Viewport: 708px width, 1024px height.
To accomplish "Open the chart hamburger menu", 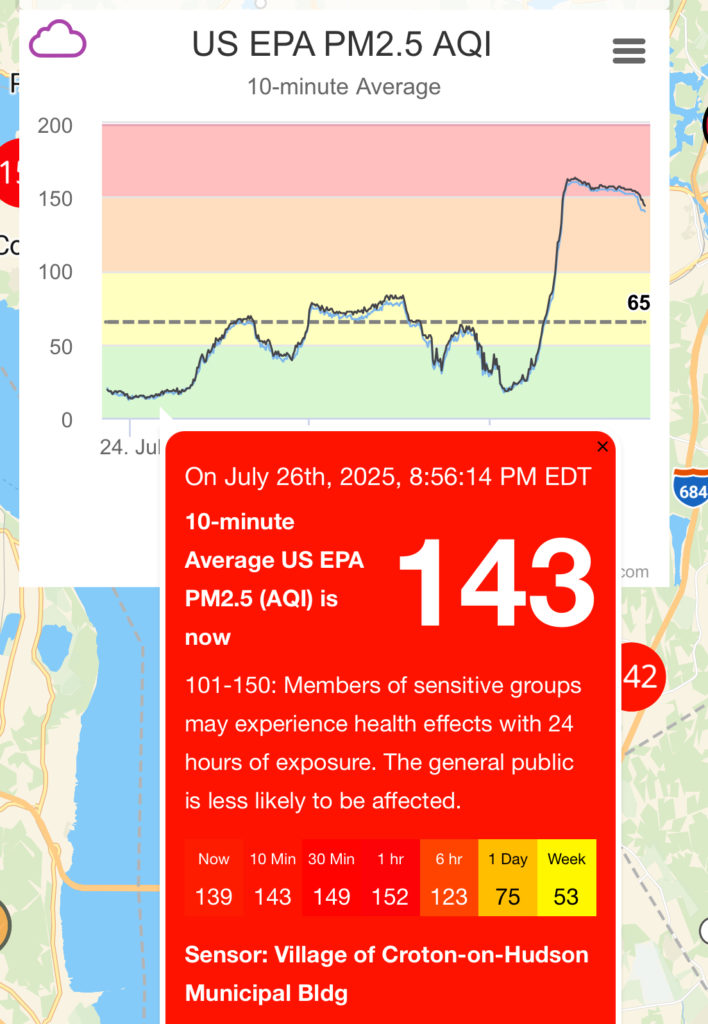I will pos(628,51).
